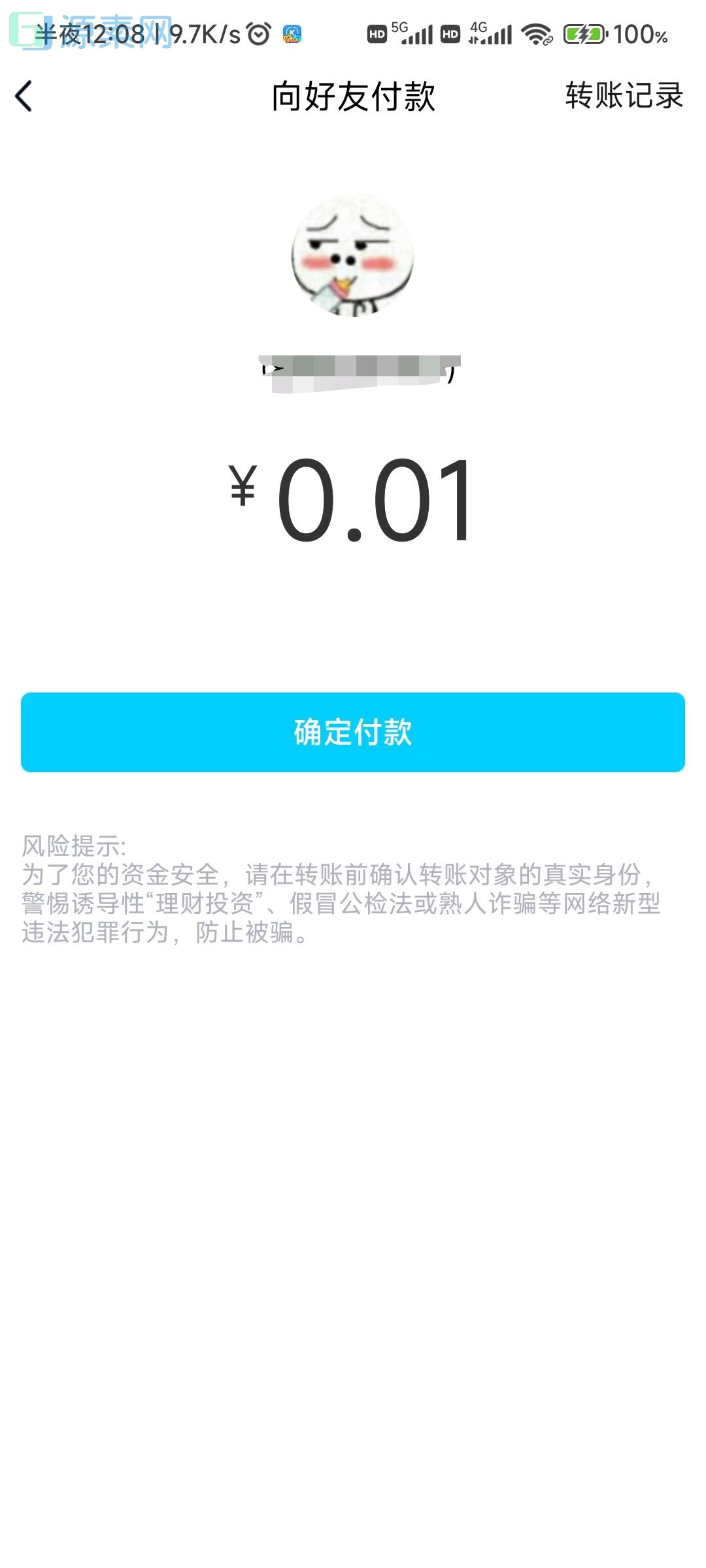The height and width of the screenshot is (1568, 706).
Task: Tap the 向好友付款 title text
Action: click(x=353, y=95)
